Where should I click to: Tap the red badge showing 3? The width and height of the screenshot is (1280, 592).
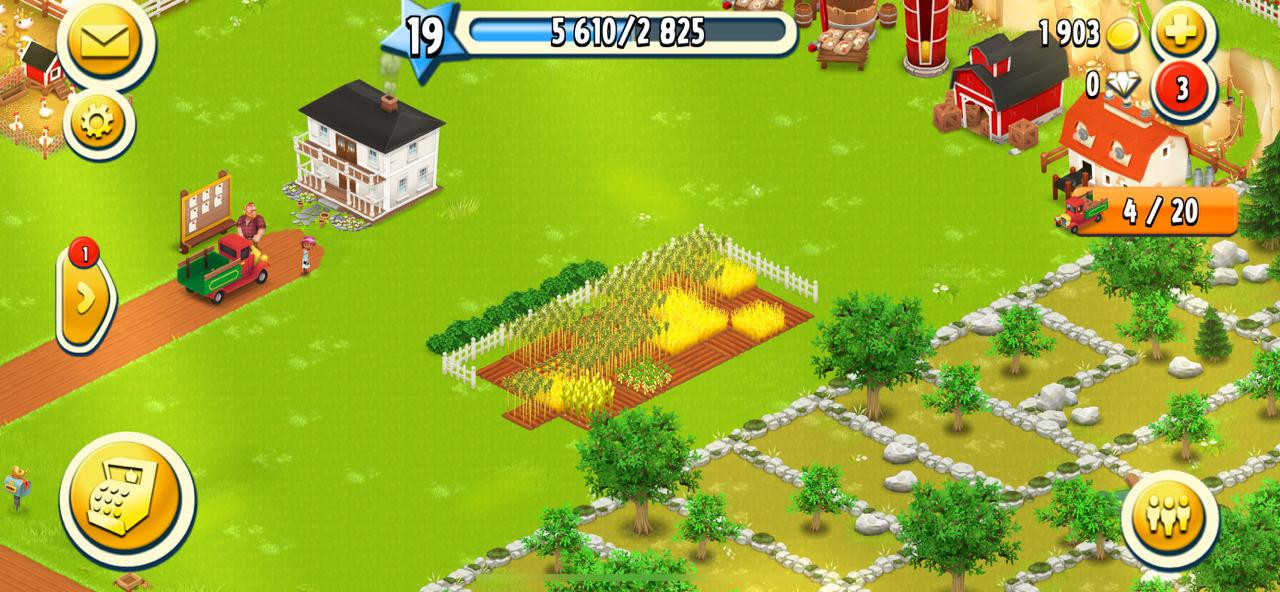(1183, 89)
